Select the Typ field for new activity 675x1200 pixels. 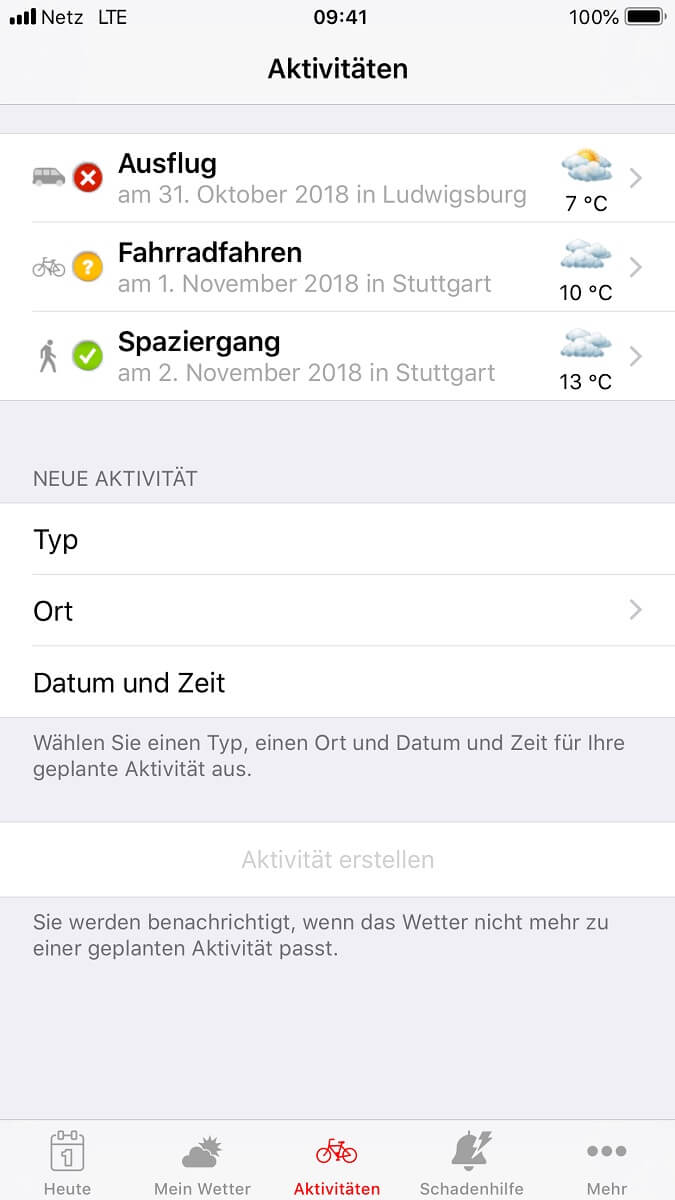pyautogui.click(x=337, y=539)
